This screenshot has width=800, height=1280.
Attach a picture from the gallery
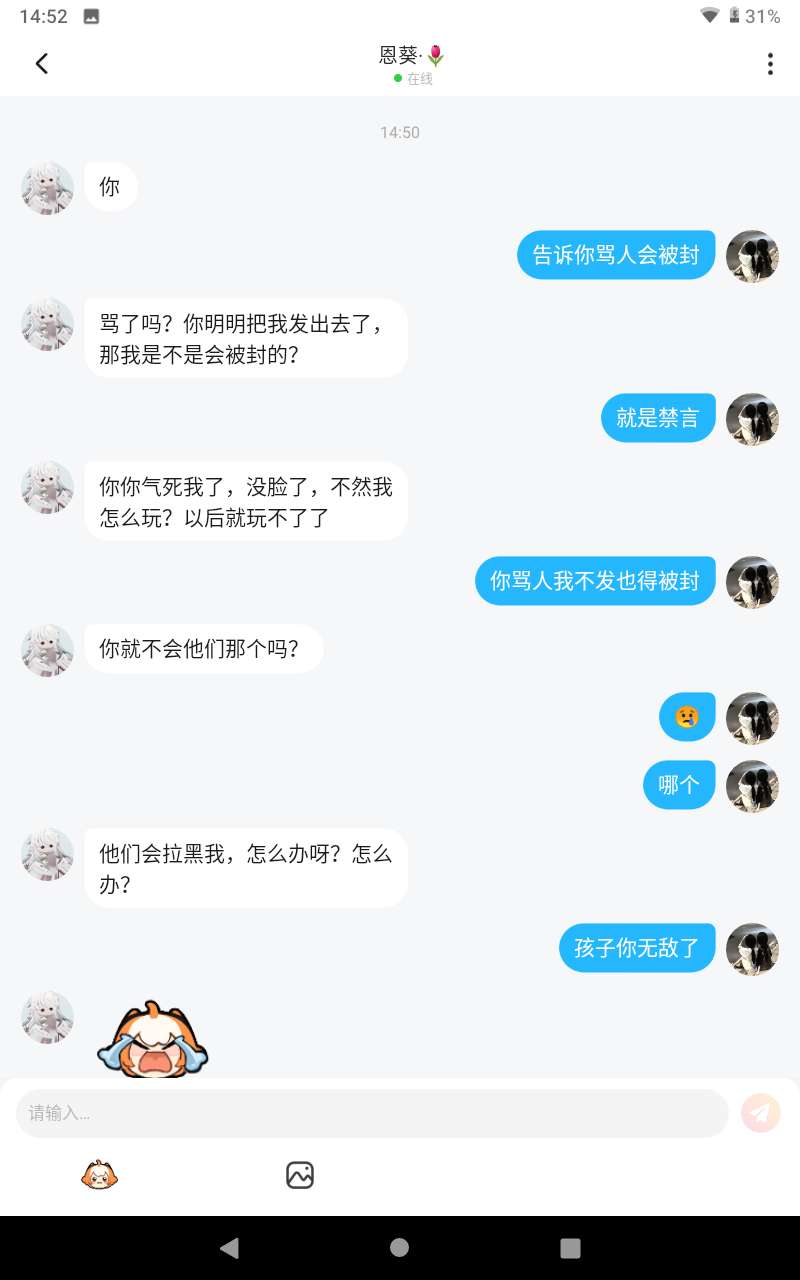pos(300,1175)
